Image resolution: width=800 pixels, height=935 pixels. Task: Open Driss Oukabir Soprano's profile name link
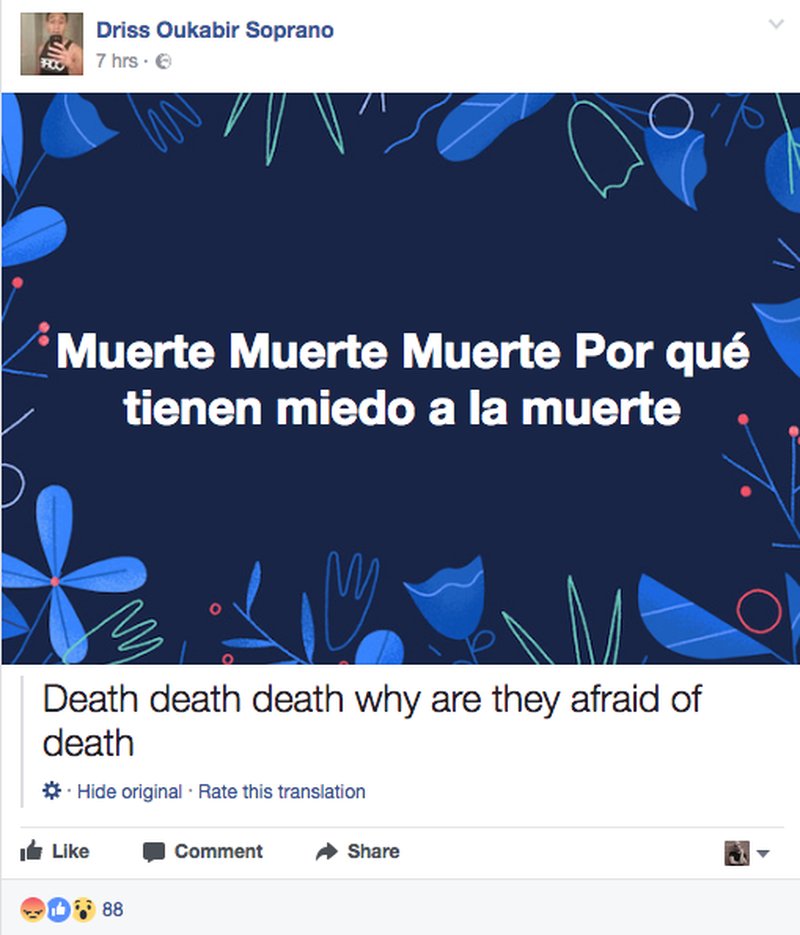coord(215,30)
